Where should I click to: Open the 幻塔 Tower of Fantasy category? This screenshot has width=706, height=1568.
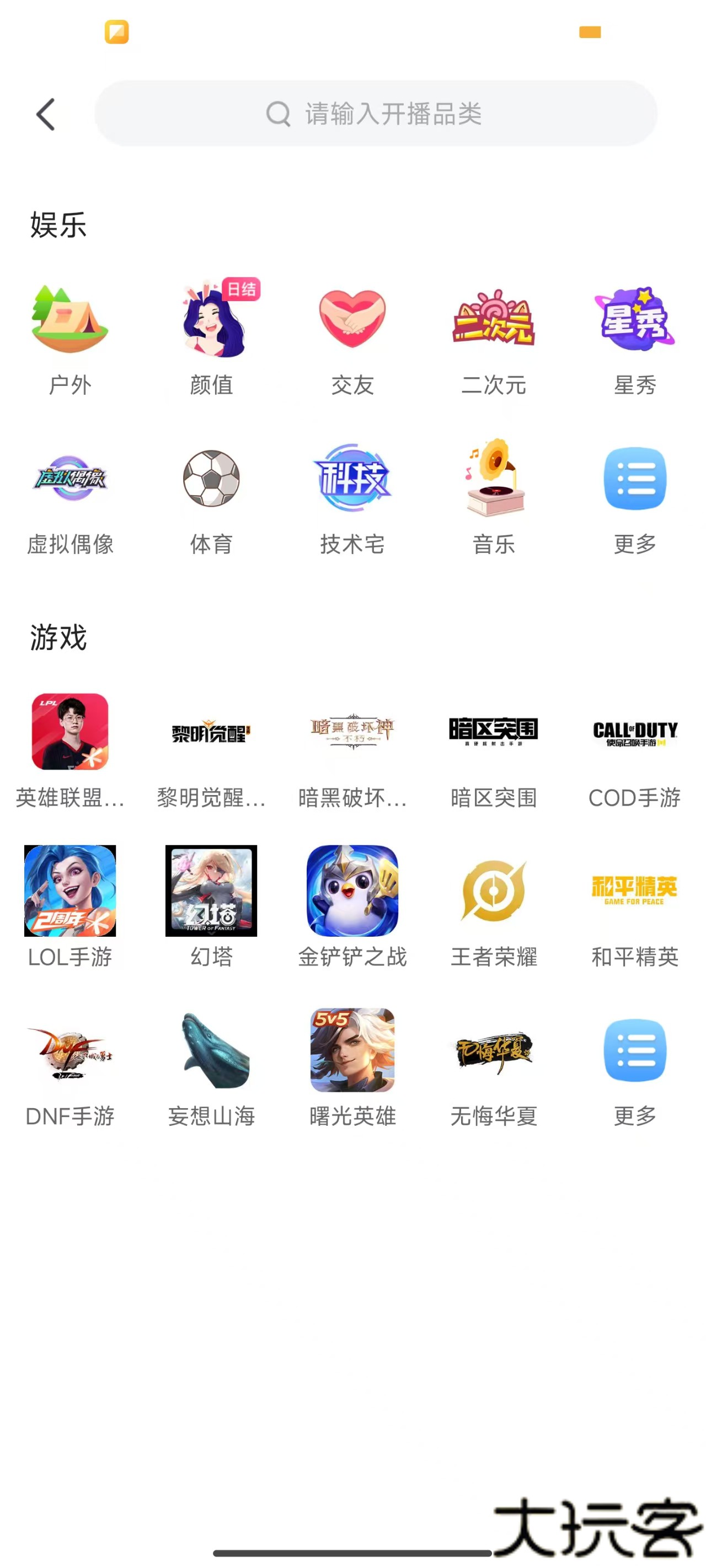[211, 893]
